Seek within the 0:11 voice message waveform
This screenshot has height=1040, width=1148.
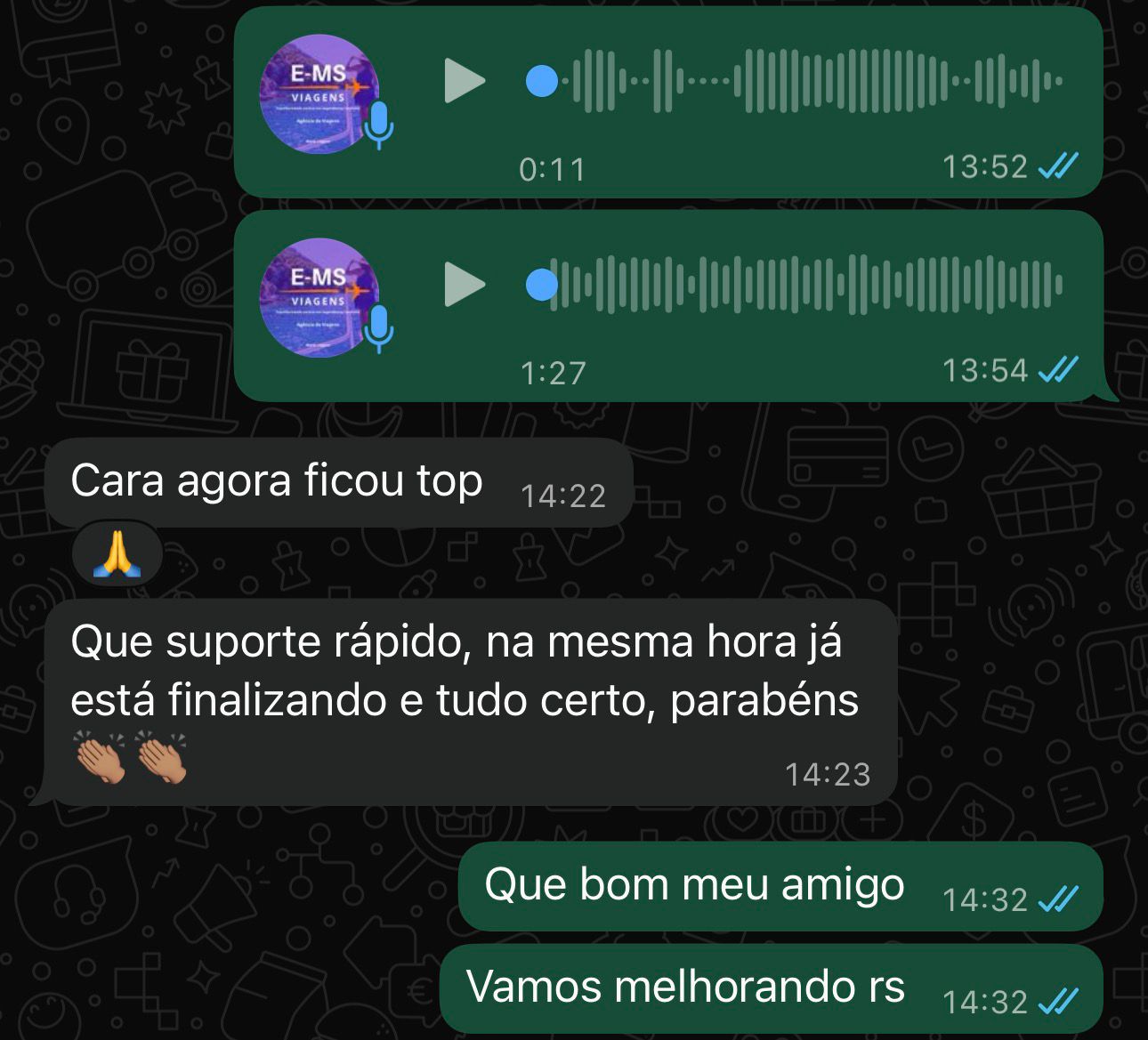point(801,81)
